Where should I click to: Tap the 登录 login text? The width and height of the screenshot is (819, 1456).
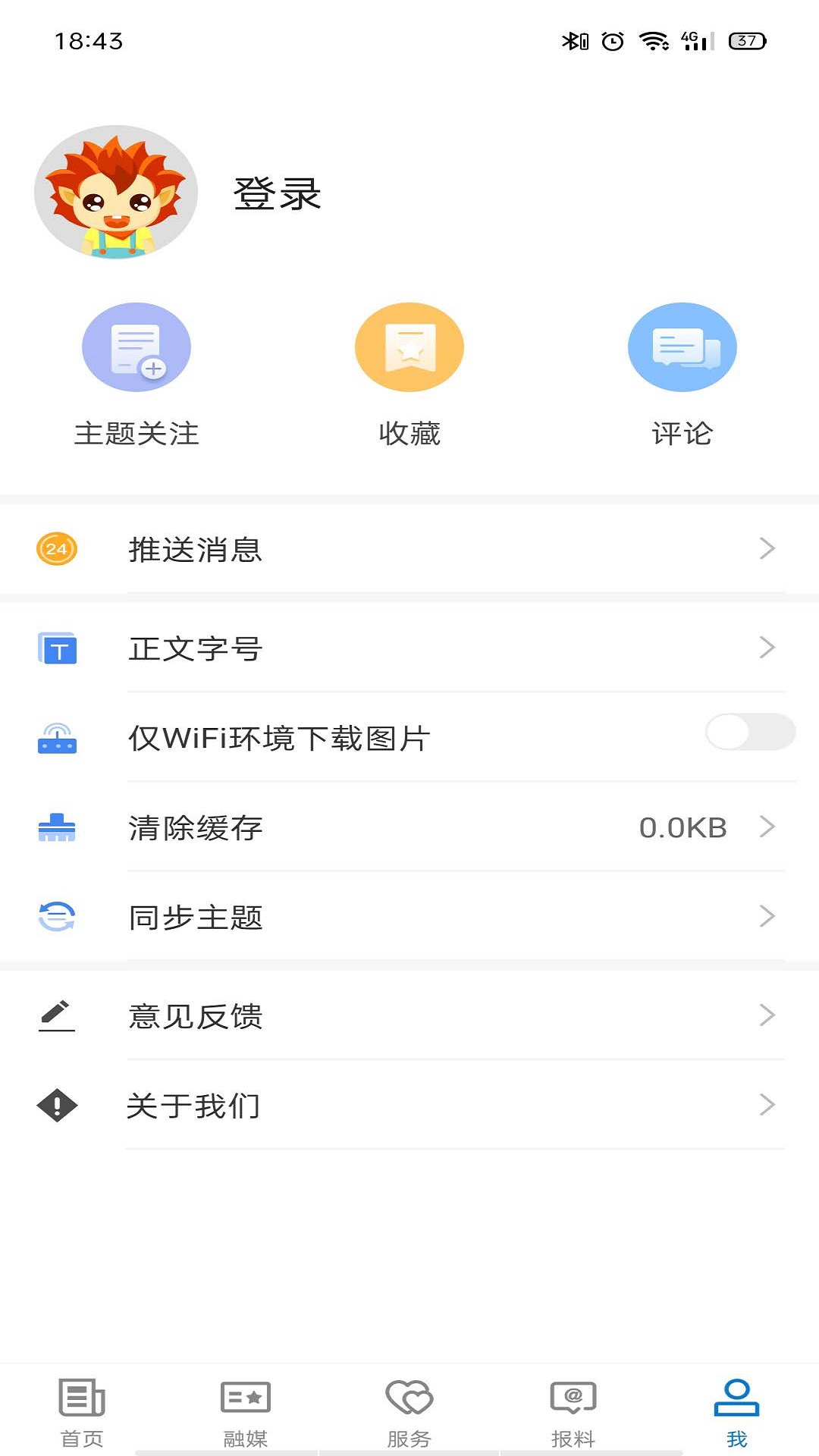point(276,194)
